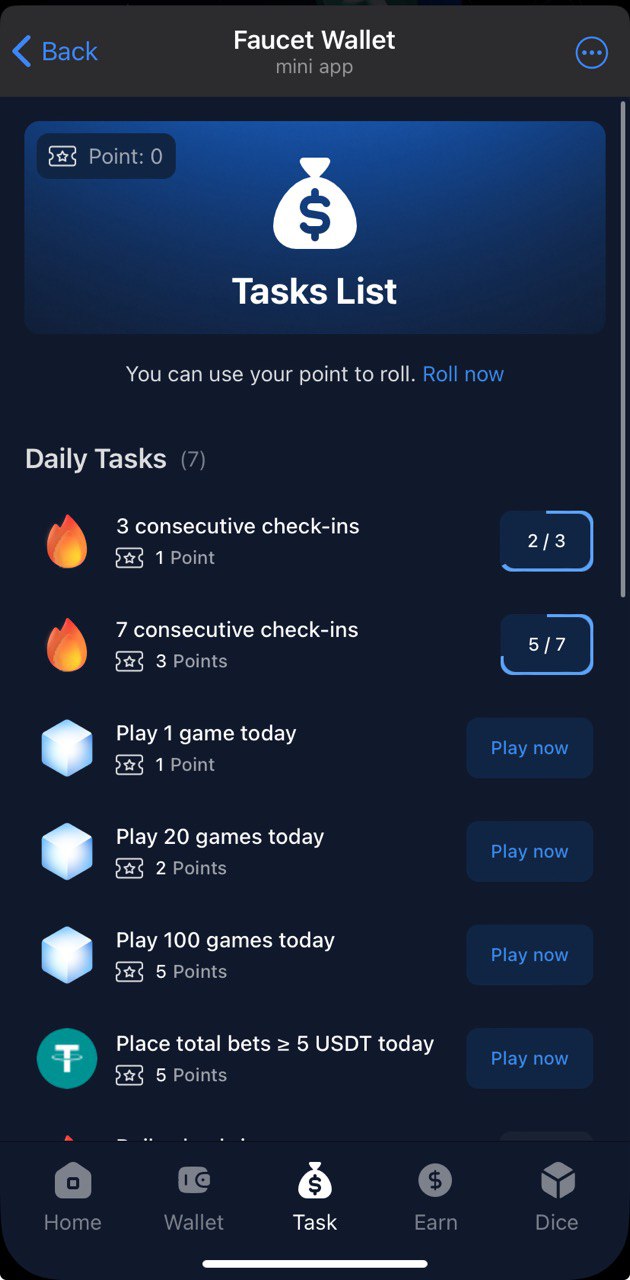630x1280 pixels.
Task: Open the mini app options menu
Action: pyautogui.click(x=592, y=52)
